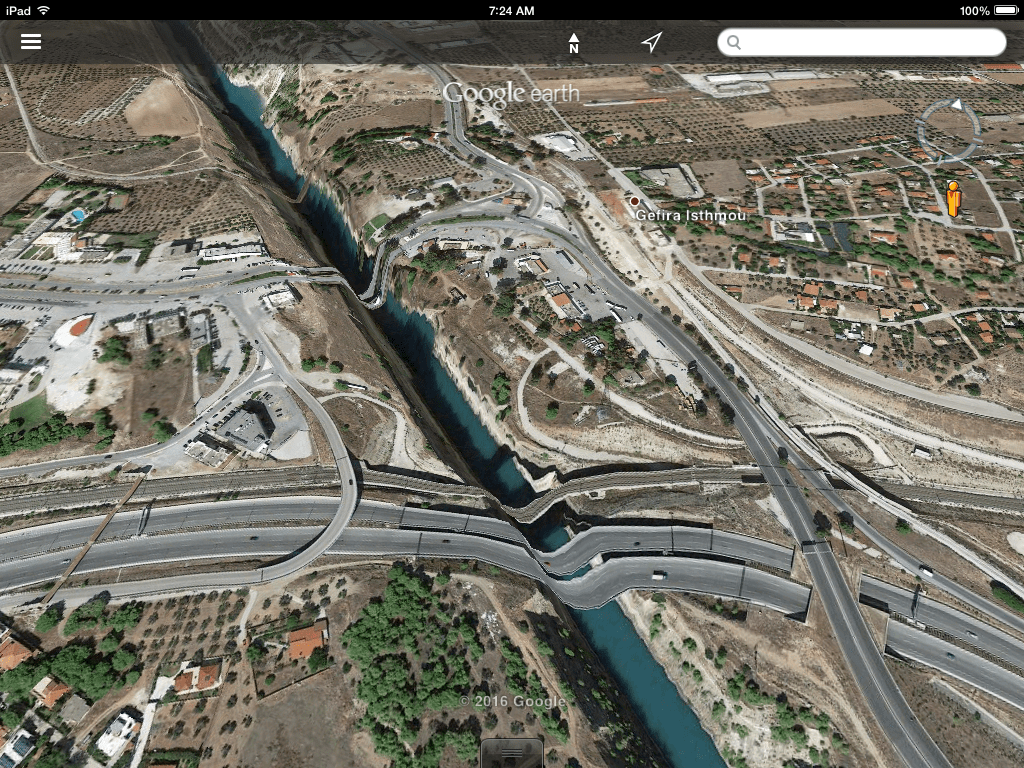The height and width of the screenshot is (768, 1024).
Task: Open the Gefira Isthmou place marker
Action: click(x=634, y=201)
